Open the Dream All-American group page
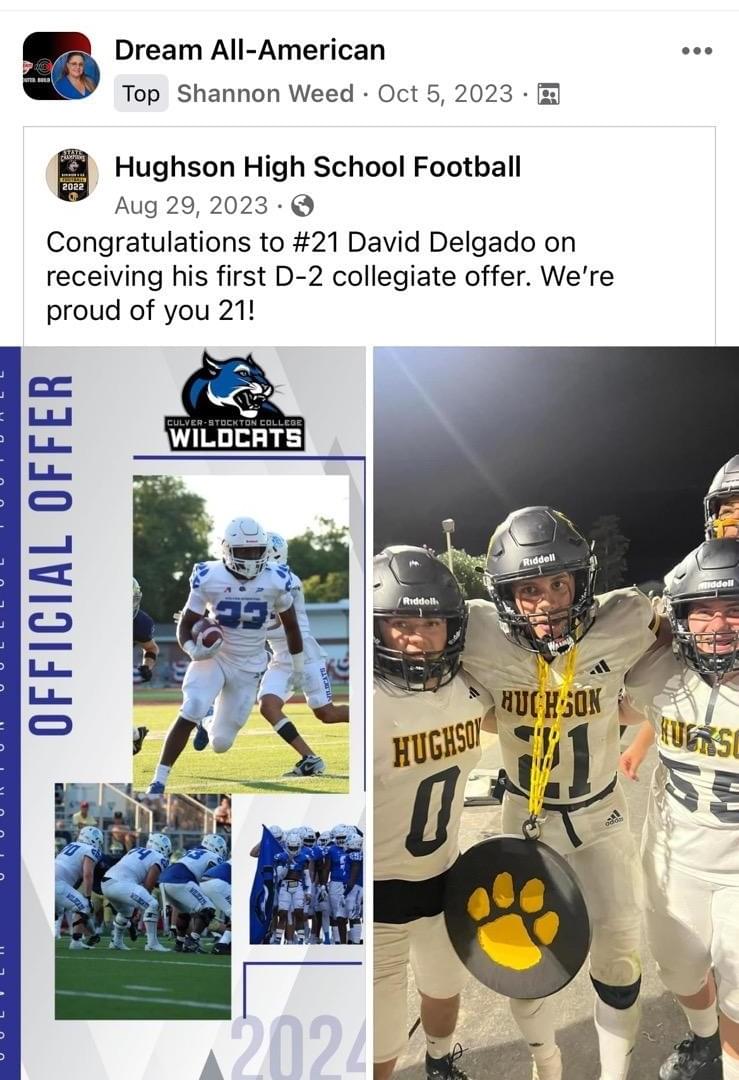Viewport: 739px width, 1080px height. click(x=249, y=49)
